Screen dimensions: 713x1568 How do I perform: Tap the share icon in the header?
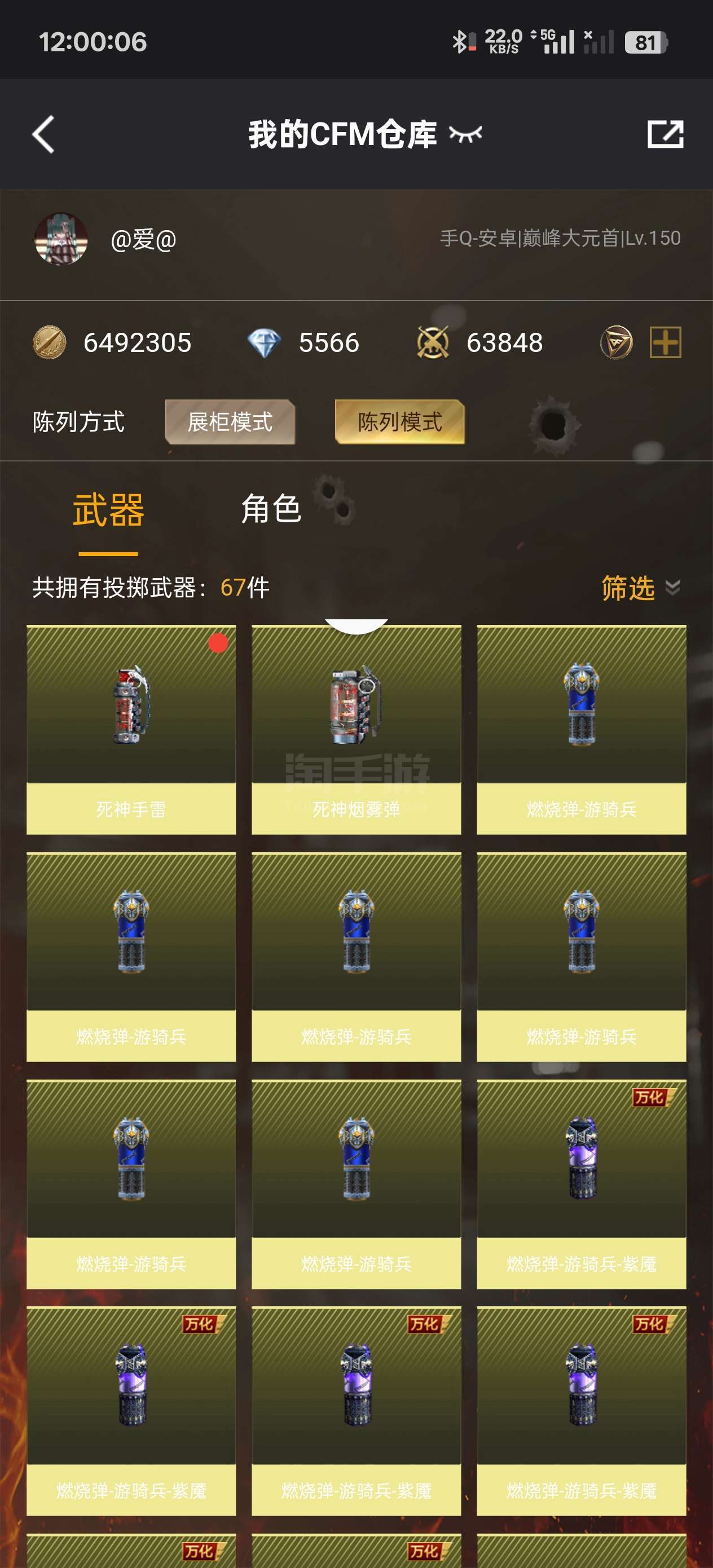665,134
